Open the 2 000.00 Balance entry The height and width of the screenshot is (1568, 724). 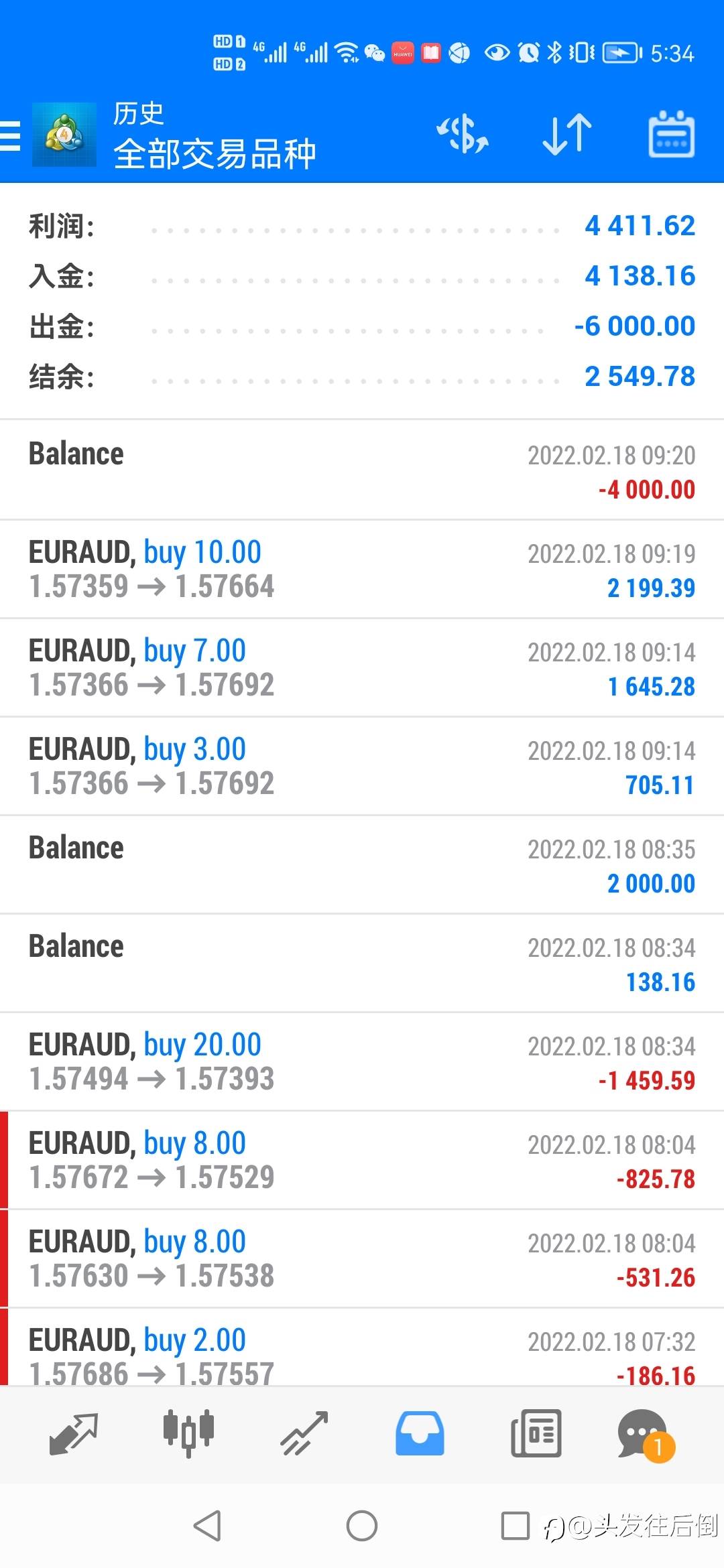[362, 864]
